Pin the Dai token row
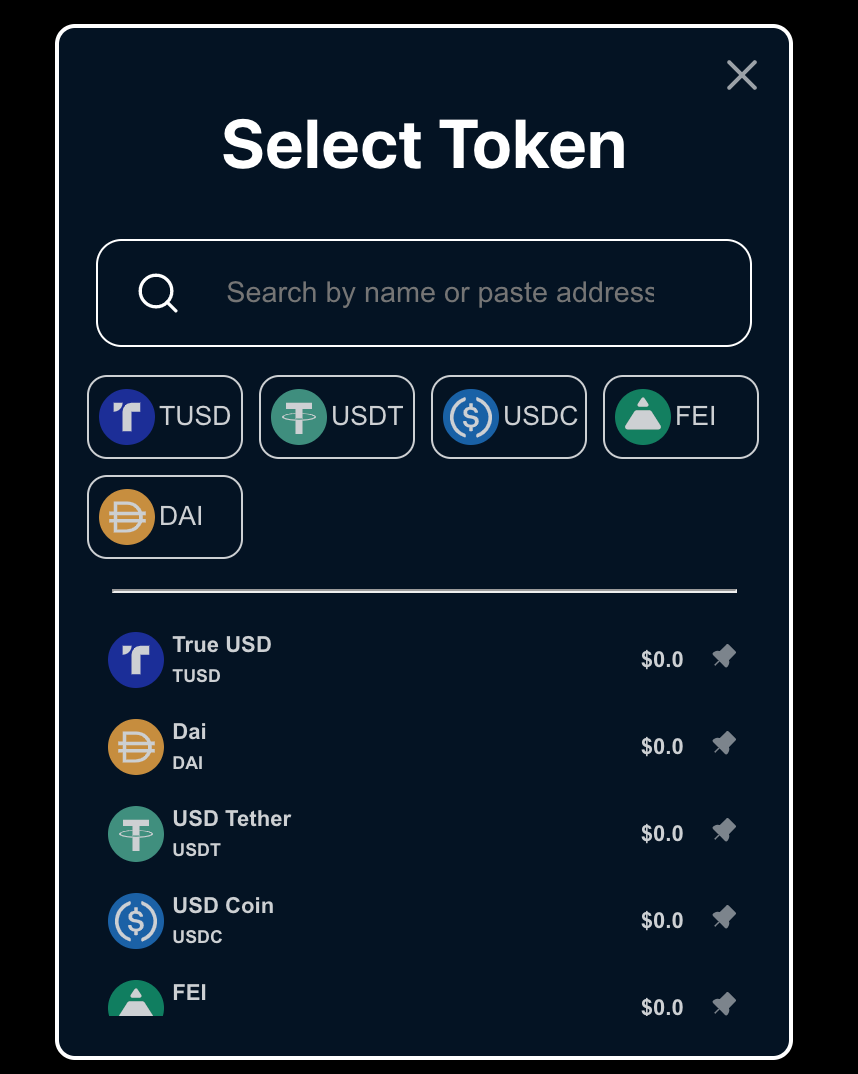Image resolution: width=858 pixels, height=1074 pixels. click(724, 743)
